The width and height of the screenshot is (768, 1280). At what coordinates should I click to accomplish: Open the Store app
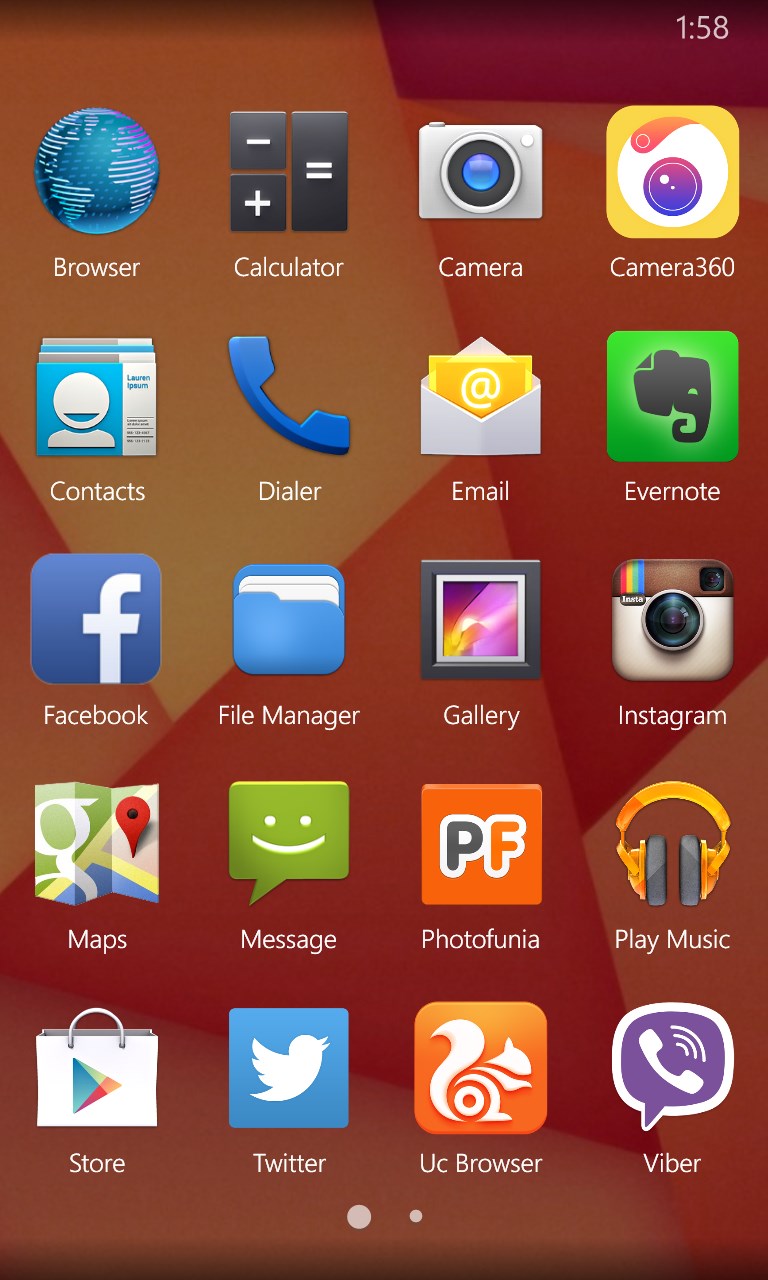point(97,1068)
